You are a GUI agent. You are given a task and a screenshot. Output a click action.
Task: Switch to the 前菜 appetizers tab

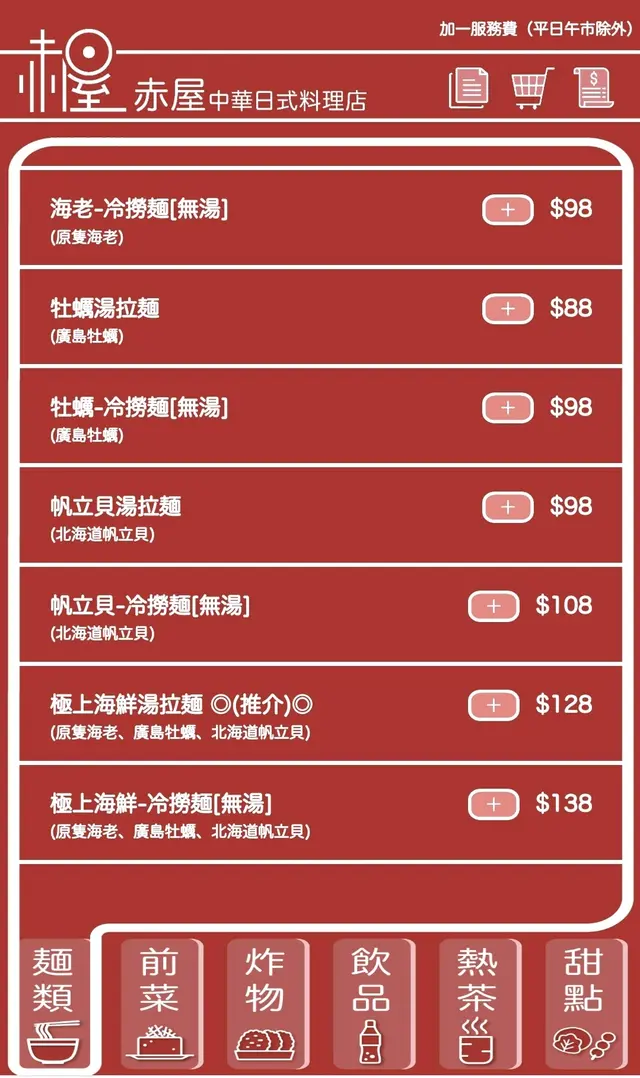159,1001
